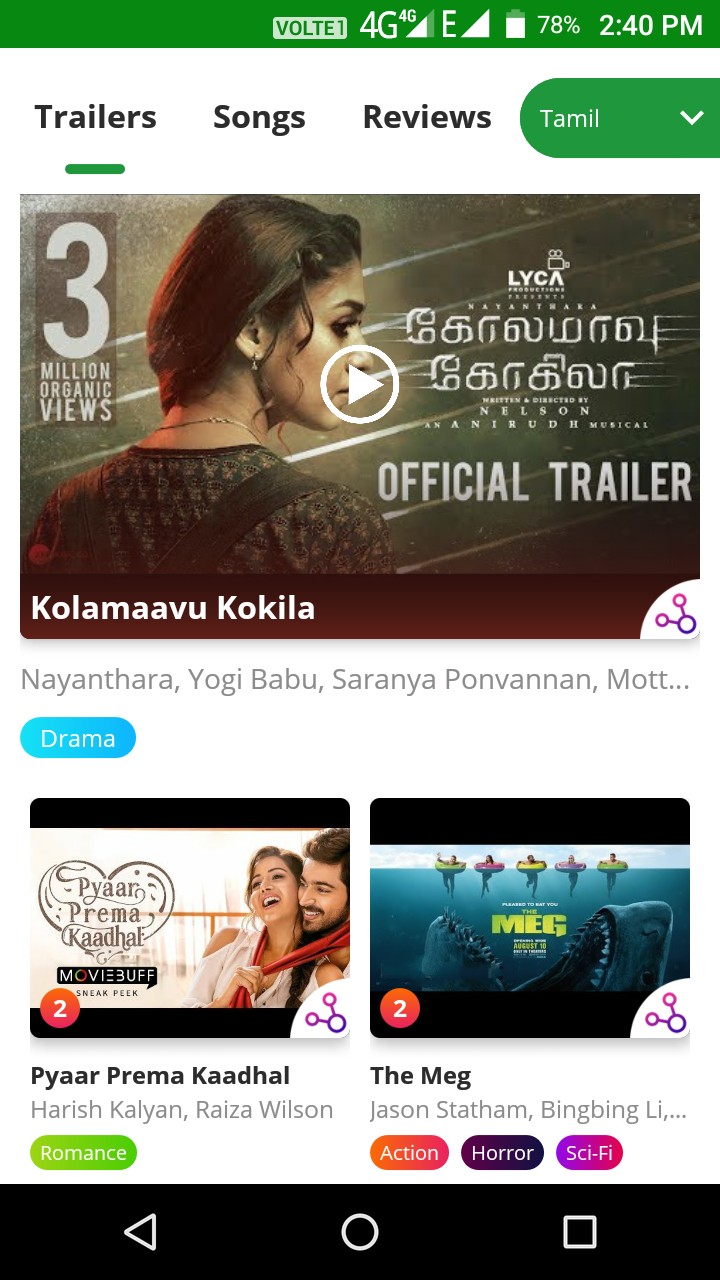The width and height of the screenshot is (720, 1280).
Task: Go to the phone home screen
Action: click(360, 1232)
